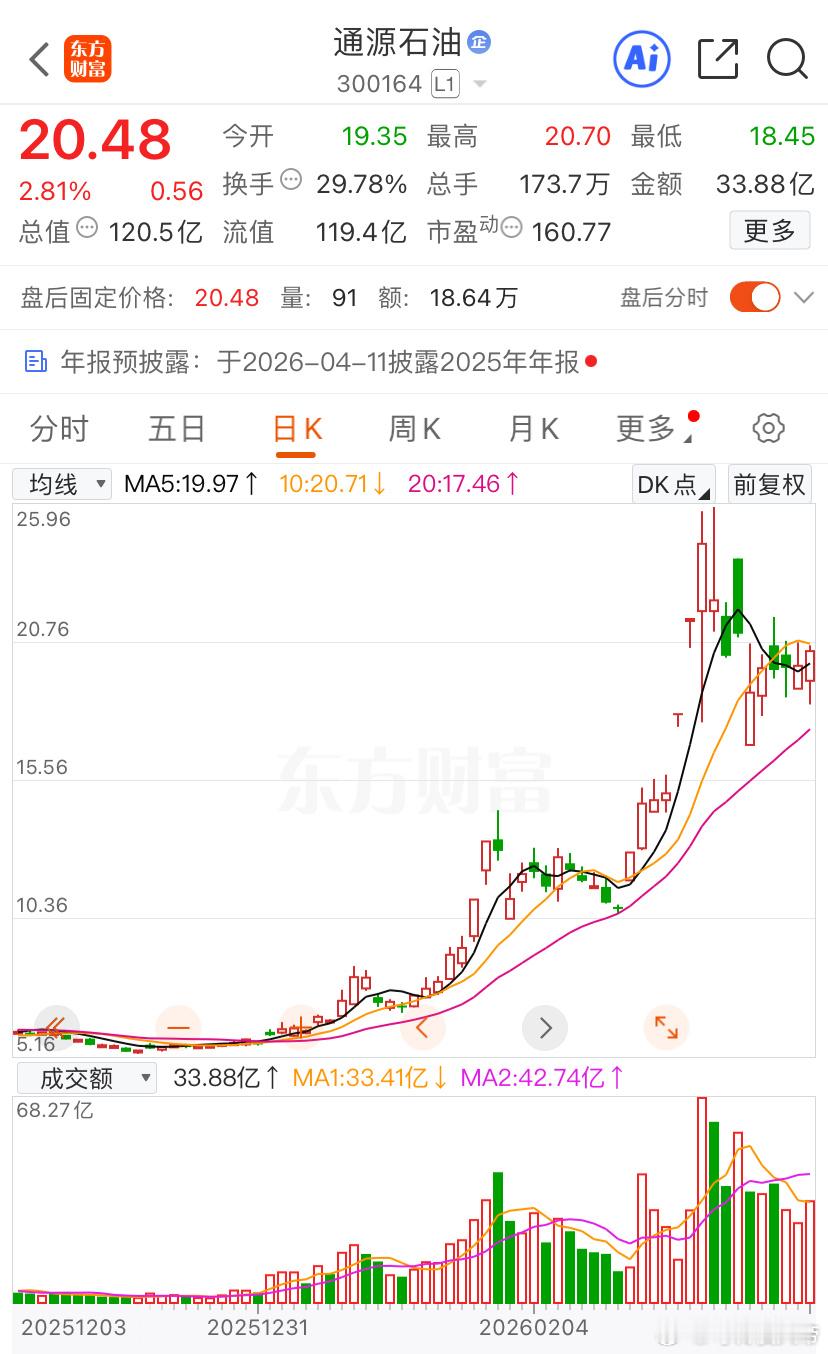Click the share icon top right

pos(717,59)
